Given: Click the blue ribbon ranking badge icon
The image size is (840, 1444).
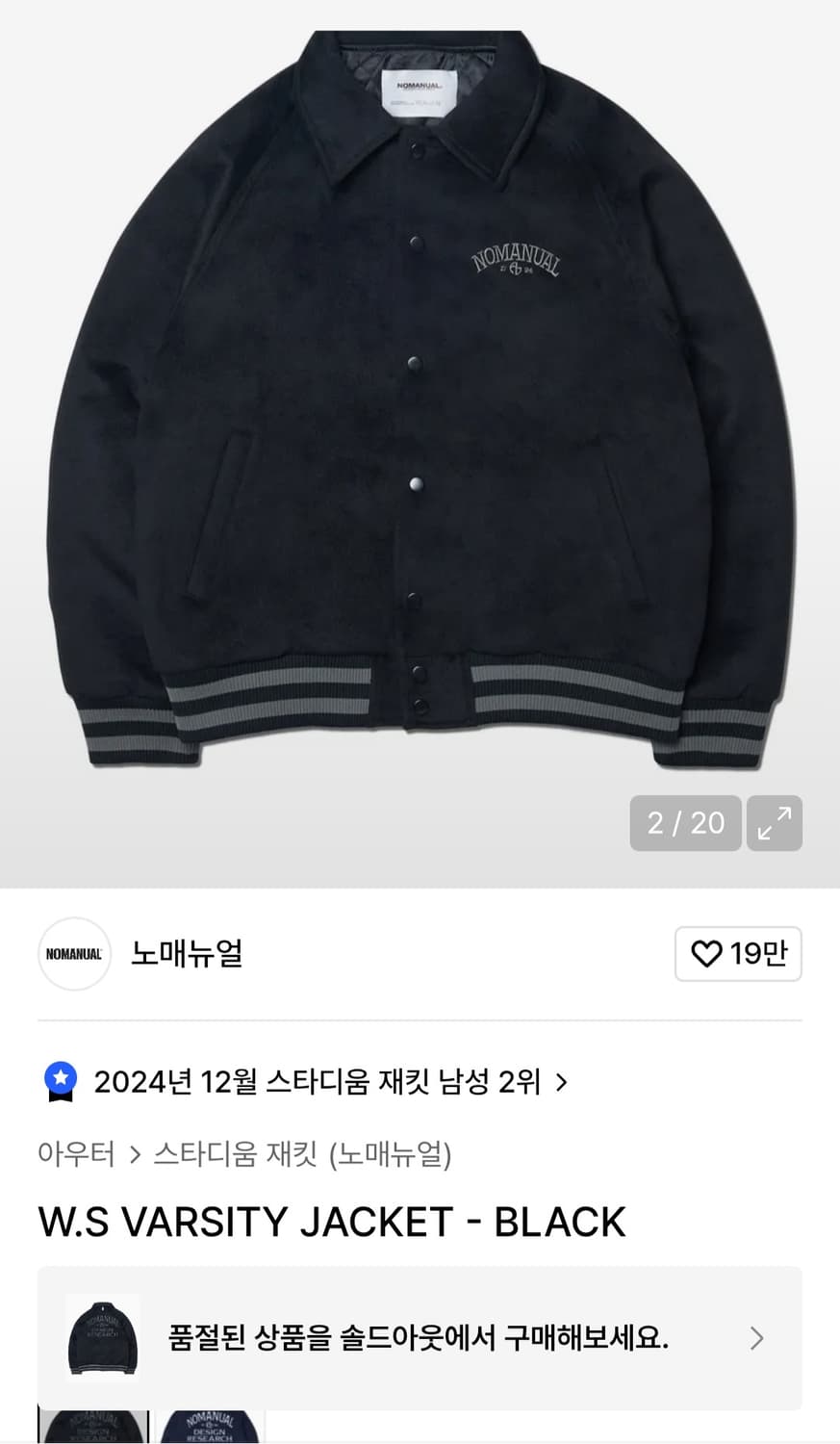Looking at the screenshot, I should pos(60,1081).
